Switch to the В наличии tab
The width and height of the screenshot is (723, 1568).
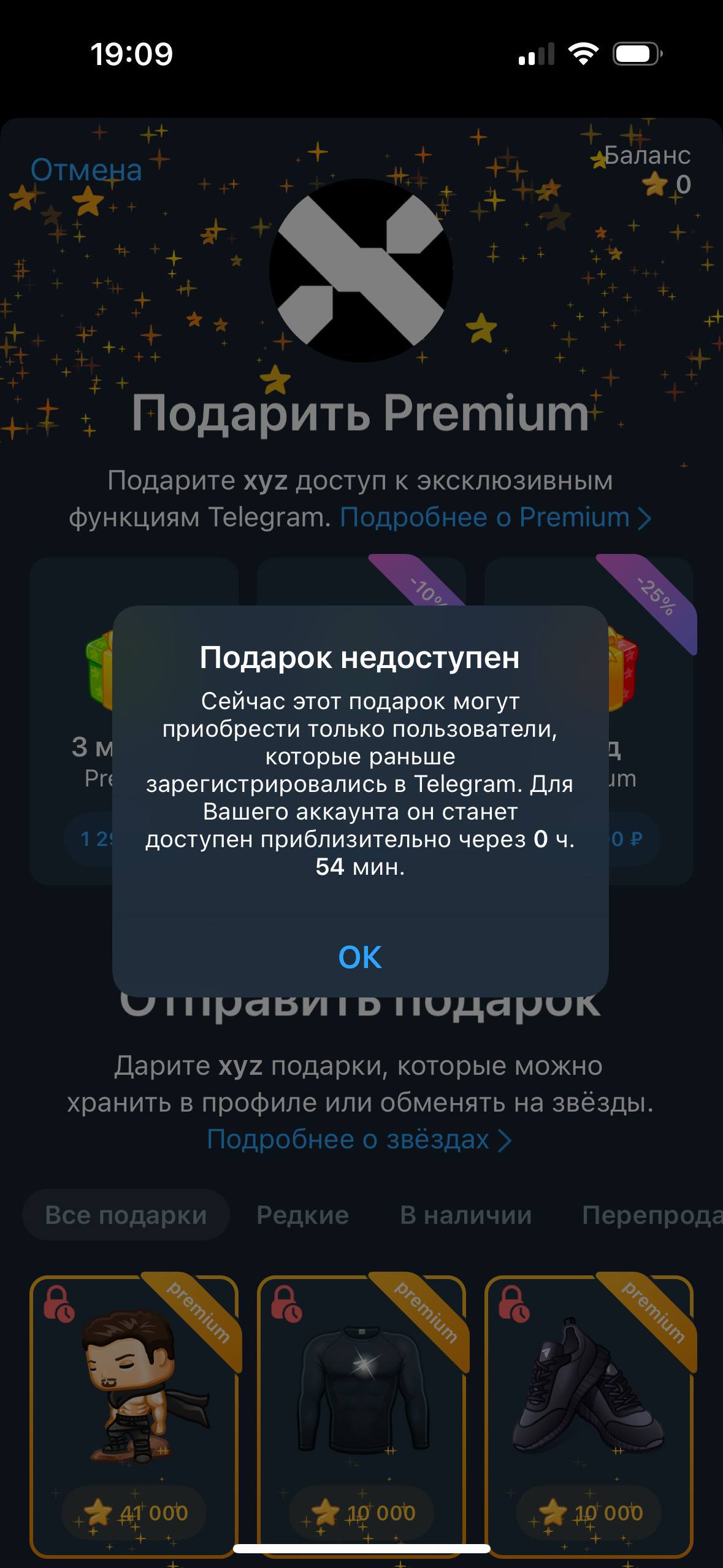click(x=465, y=1215)
